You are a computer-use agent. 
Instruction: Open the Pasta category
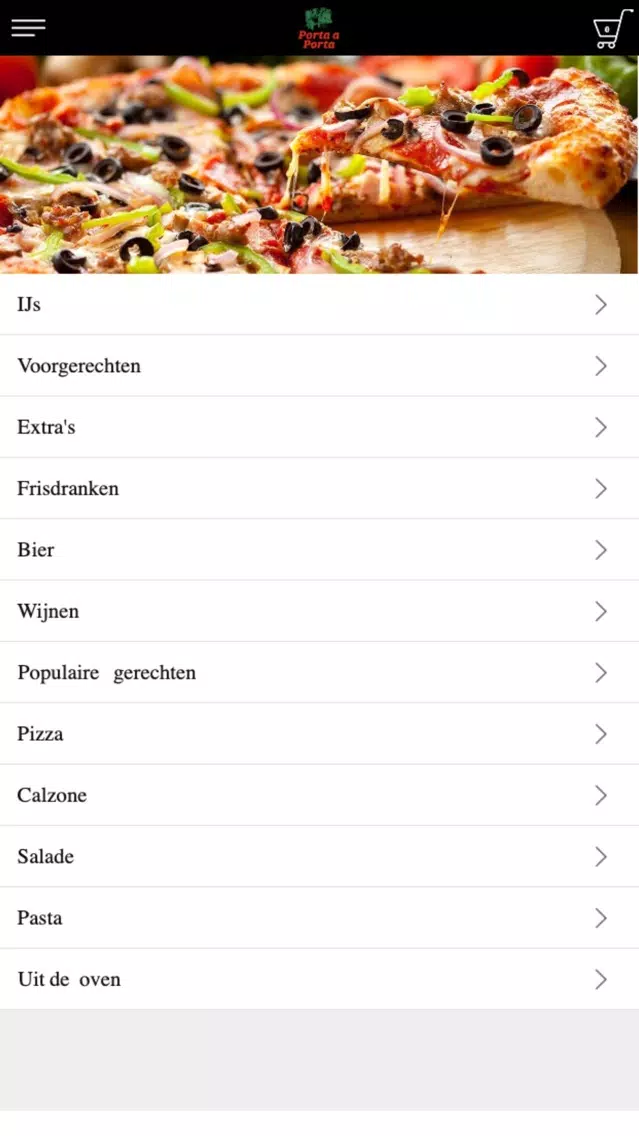click(x=320, y=918)
